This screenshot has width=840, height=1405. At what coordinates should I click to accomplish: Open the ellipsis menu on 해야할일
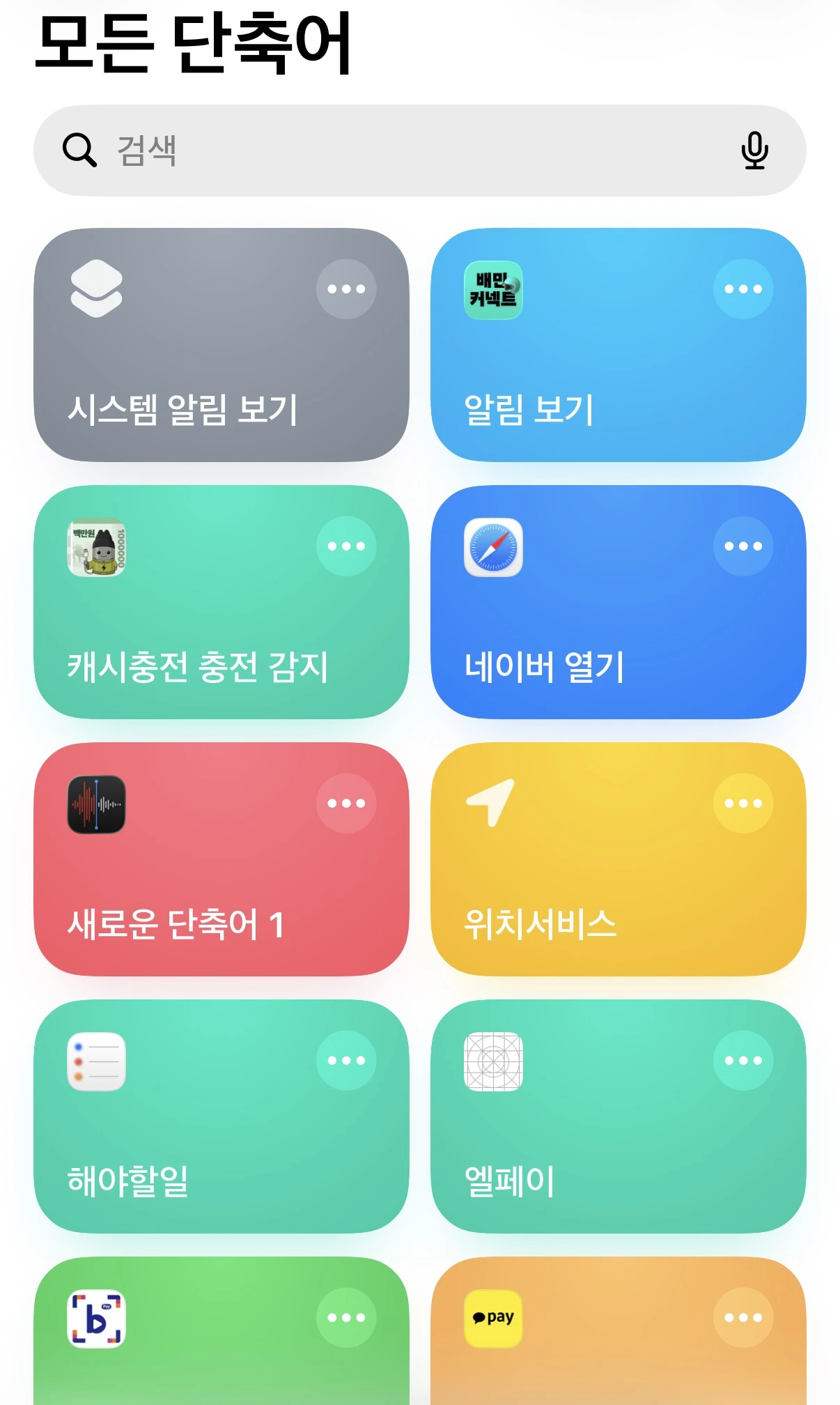pos(346,1060)
